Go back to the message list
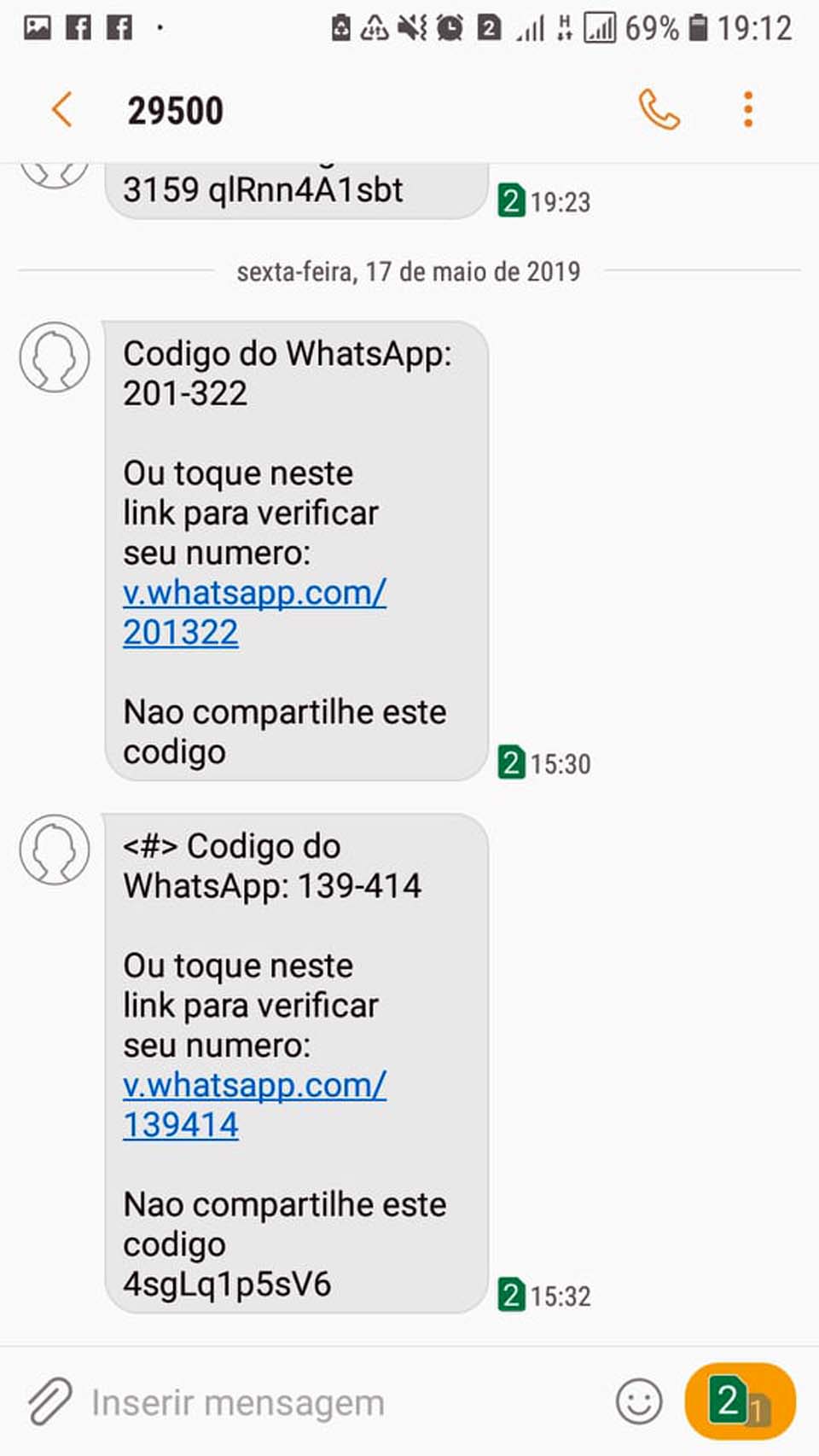 pos(62,110)
